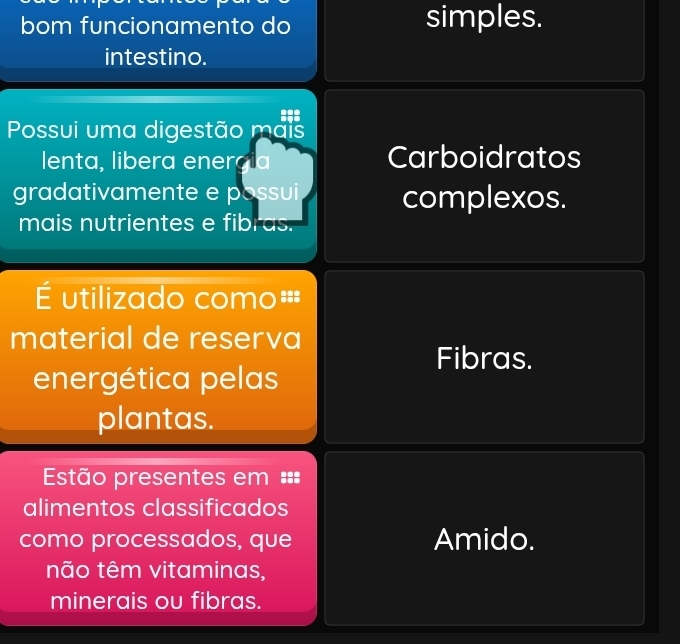Choose the 'Fibras.' answer slot

484,357
